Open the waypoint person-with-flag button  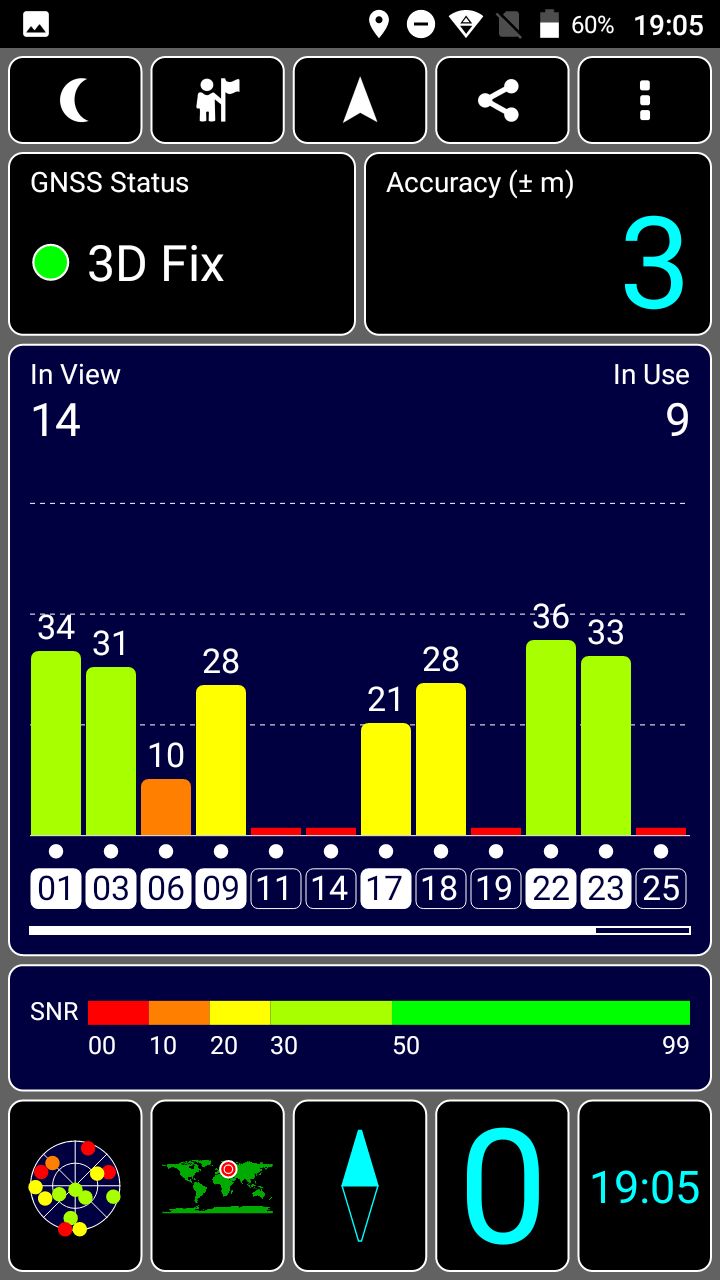point(217,100)
